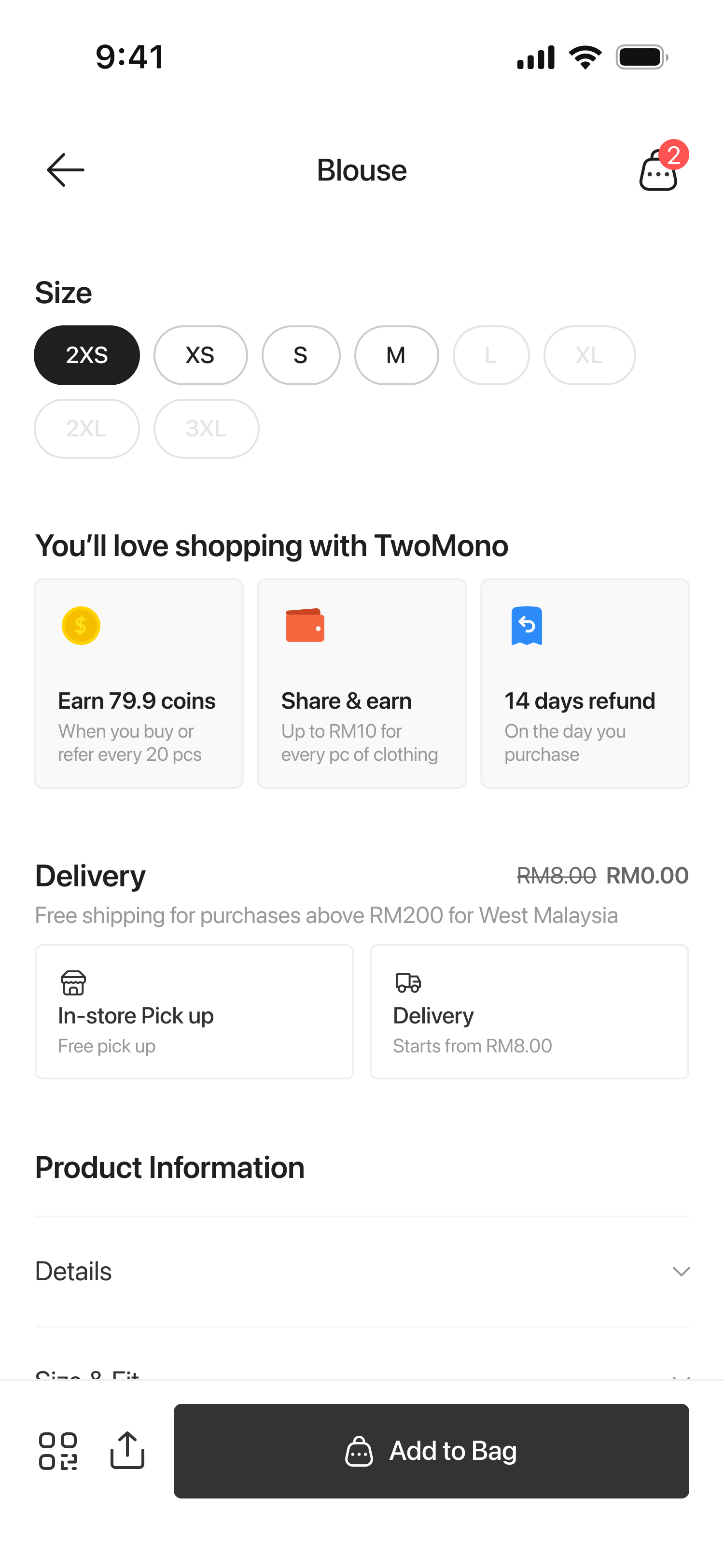Screen dimensions: 724x1568
Task: Choose size XS
Action: (200, 355)
